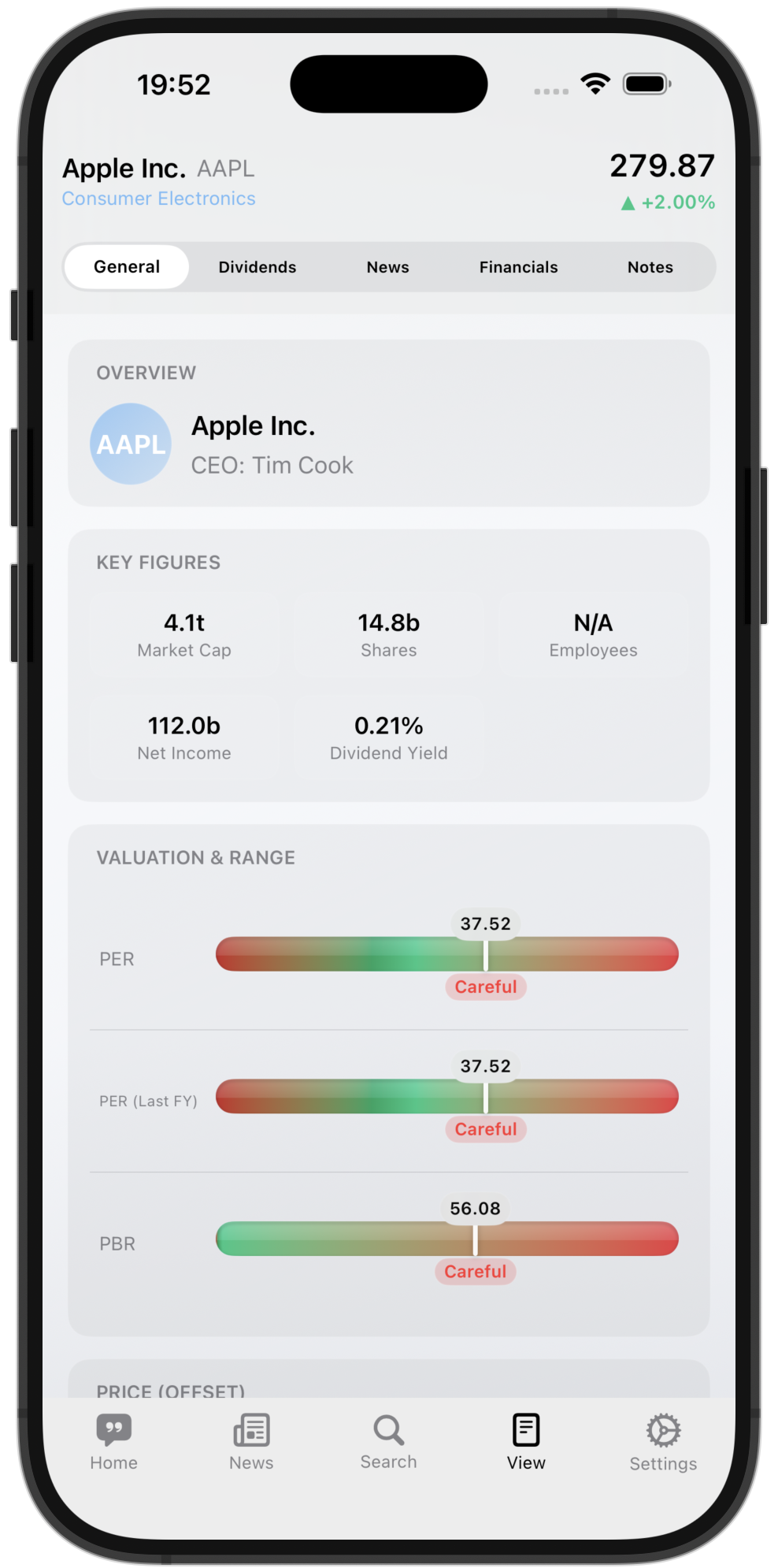Select the General segment

[x=127, y=267]
